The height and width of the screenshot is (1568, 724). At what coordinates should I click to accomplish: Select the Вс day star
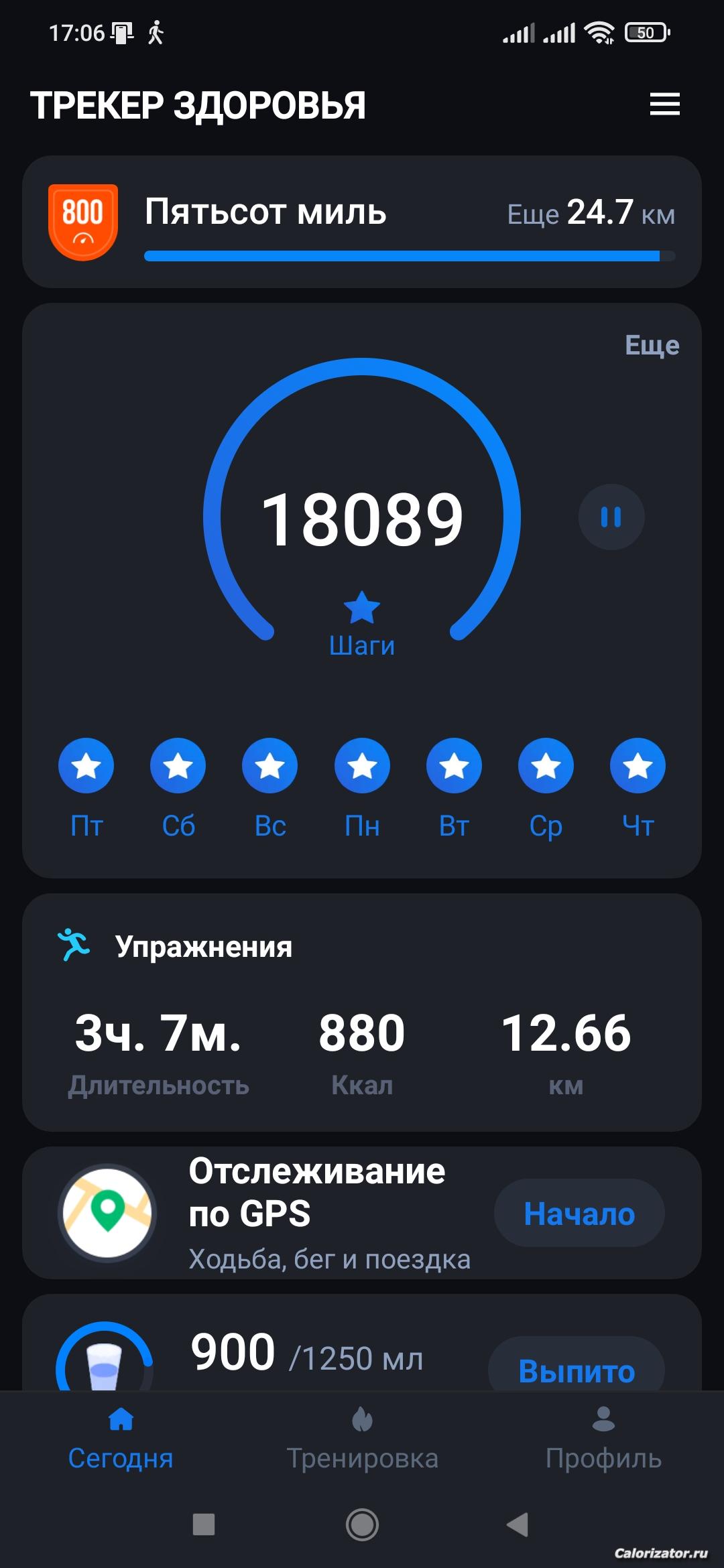pyautogui.click(x=270, y=766)
